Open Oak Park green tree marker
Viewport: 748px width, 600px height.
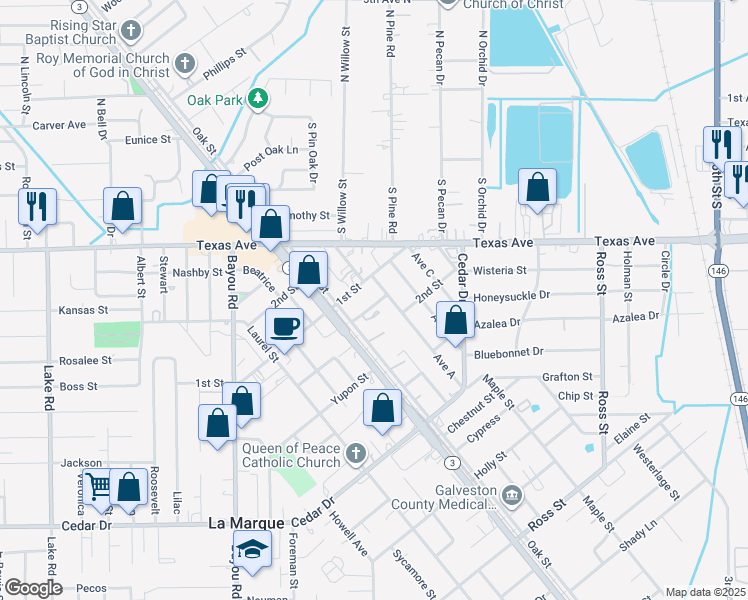point(258,99)
